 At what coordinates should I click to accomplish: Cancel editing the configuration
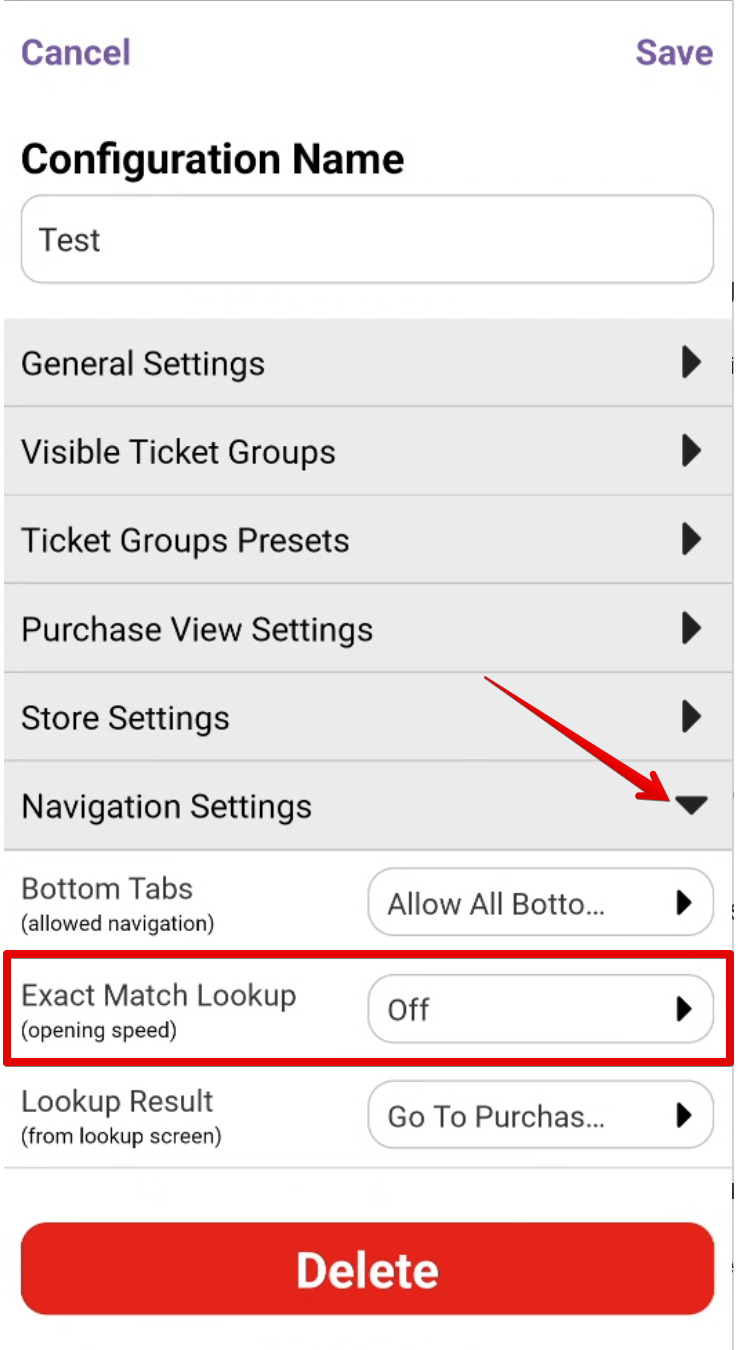tap(76, 52)
